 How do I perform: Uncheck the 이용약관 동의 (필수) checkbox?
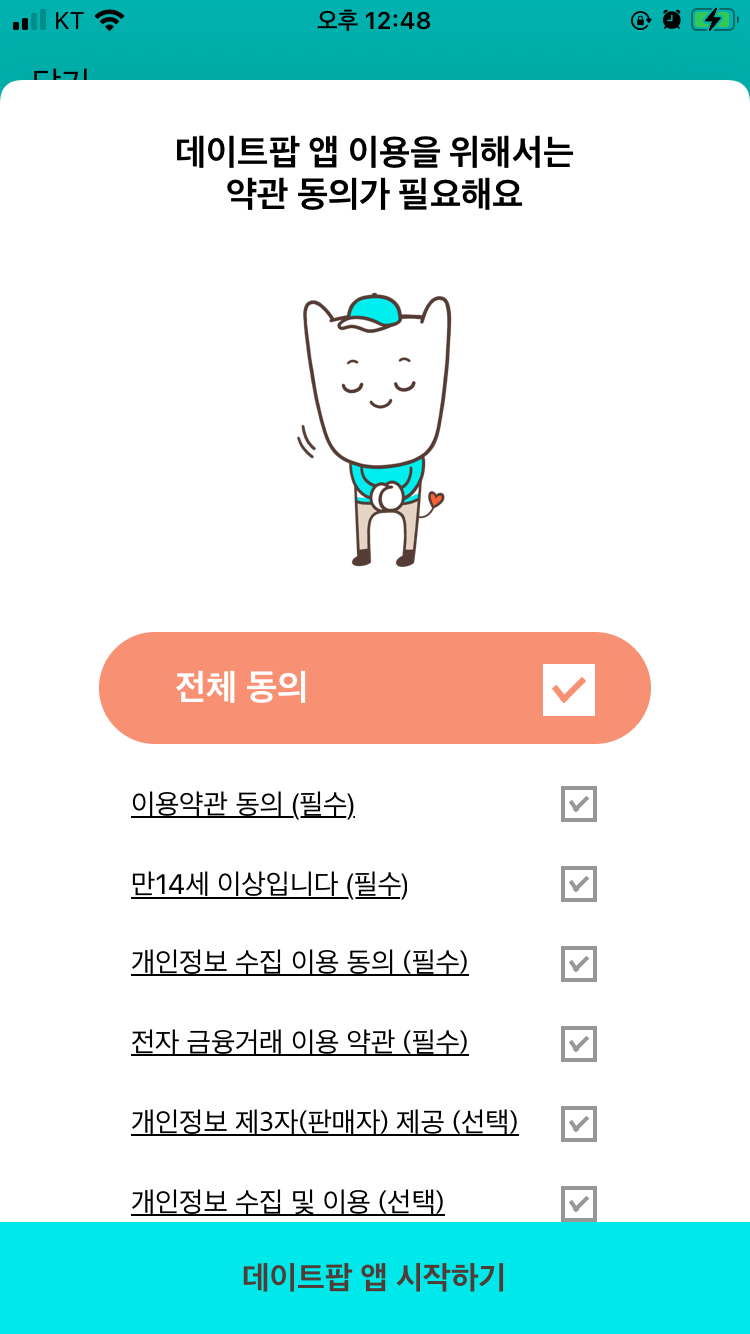click(578, 803)
